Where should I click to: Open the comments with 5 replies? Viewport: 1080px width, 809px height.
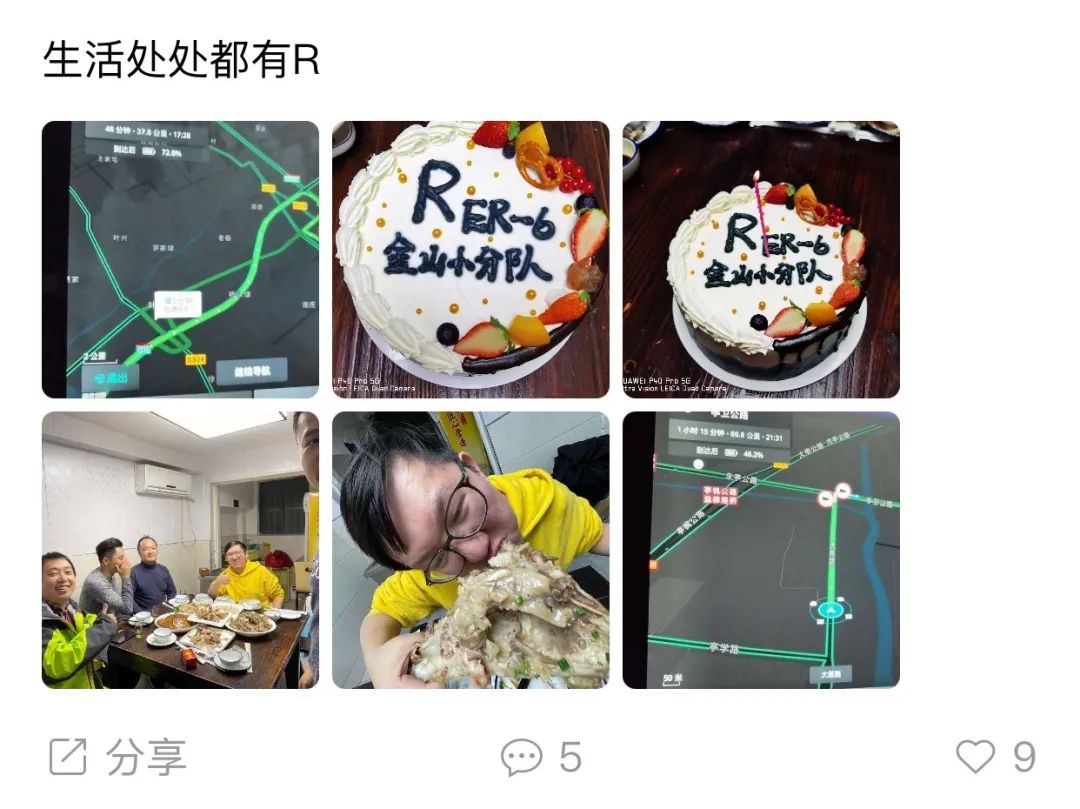point(541,757)
